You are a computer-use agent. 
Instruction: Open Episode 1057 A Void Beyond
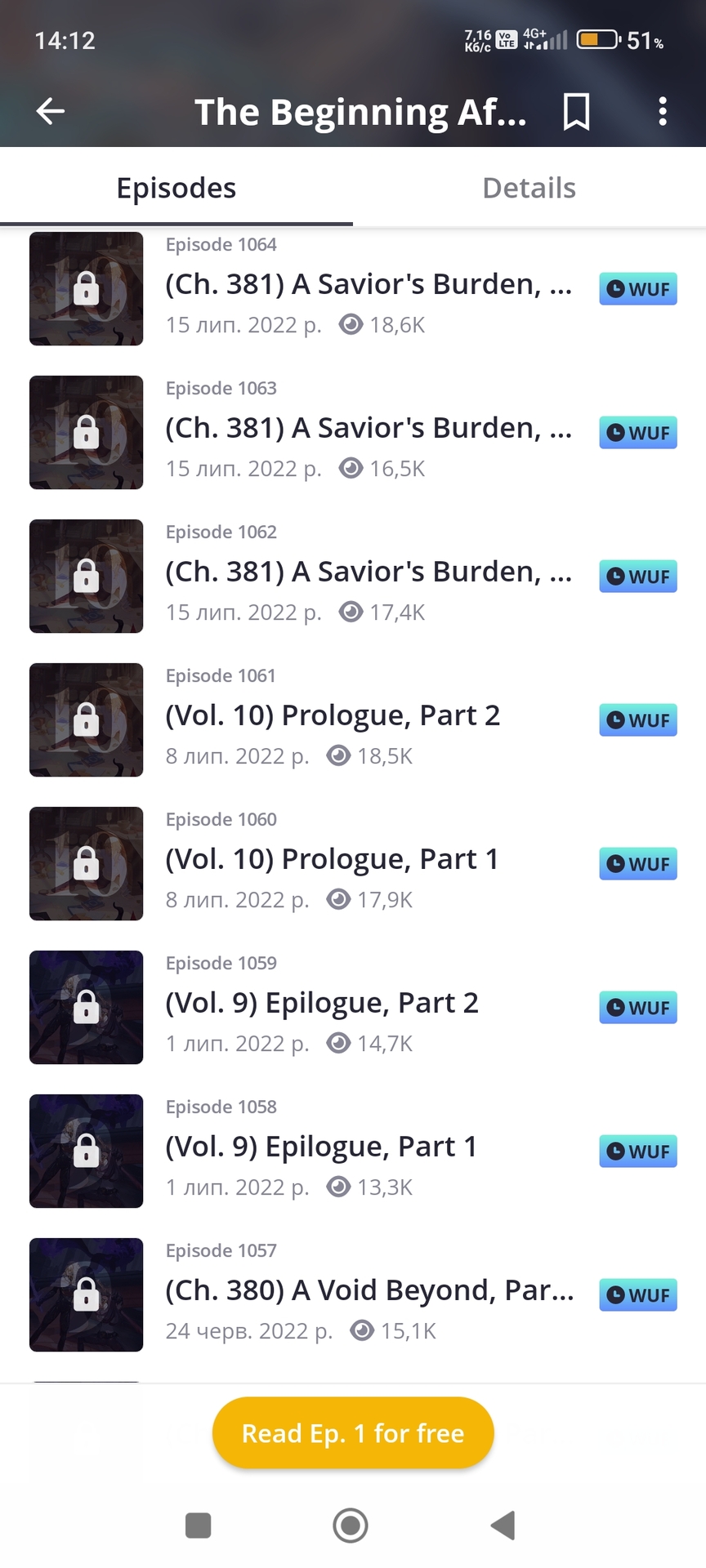[x=369, y=1291]
